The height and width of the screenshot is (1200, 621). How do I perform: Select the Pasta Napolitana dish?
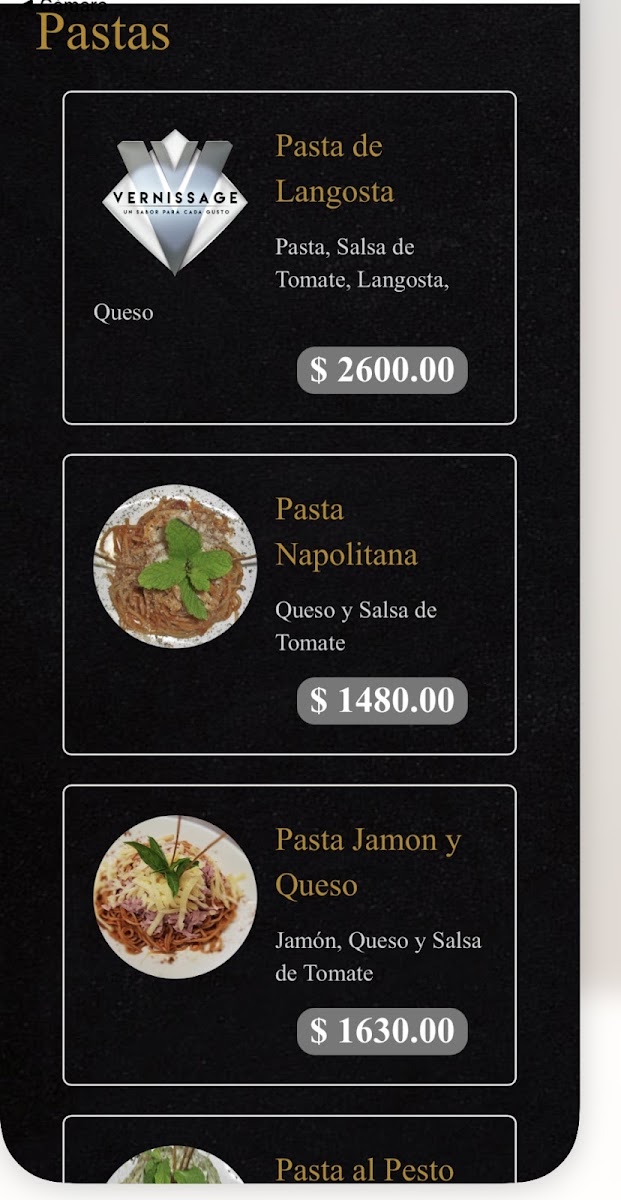pyautogui.click(x=289, y=604)
